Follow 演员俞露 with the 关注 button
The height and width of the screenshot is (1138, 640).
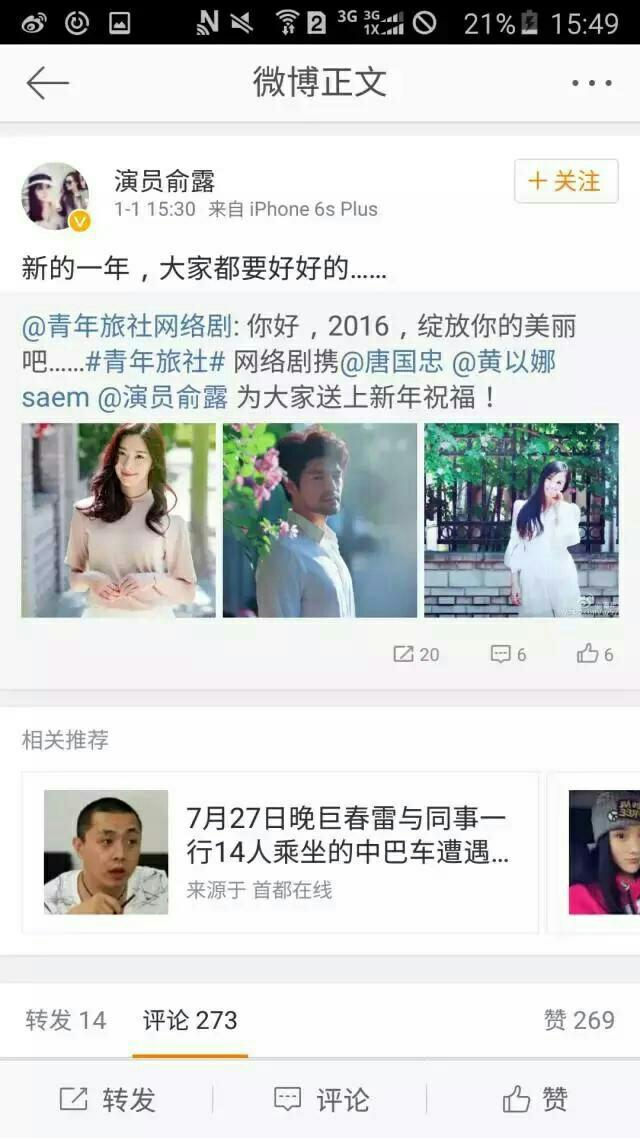pos(566,181)
